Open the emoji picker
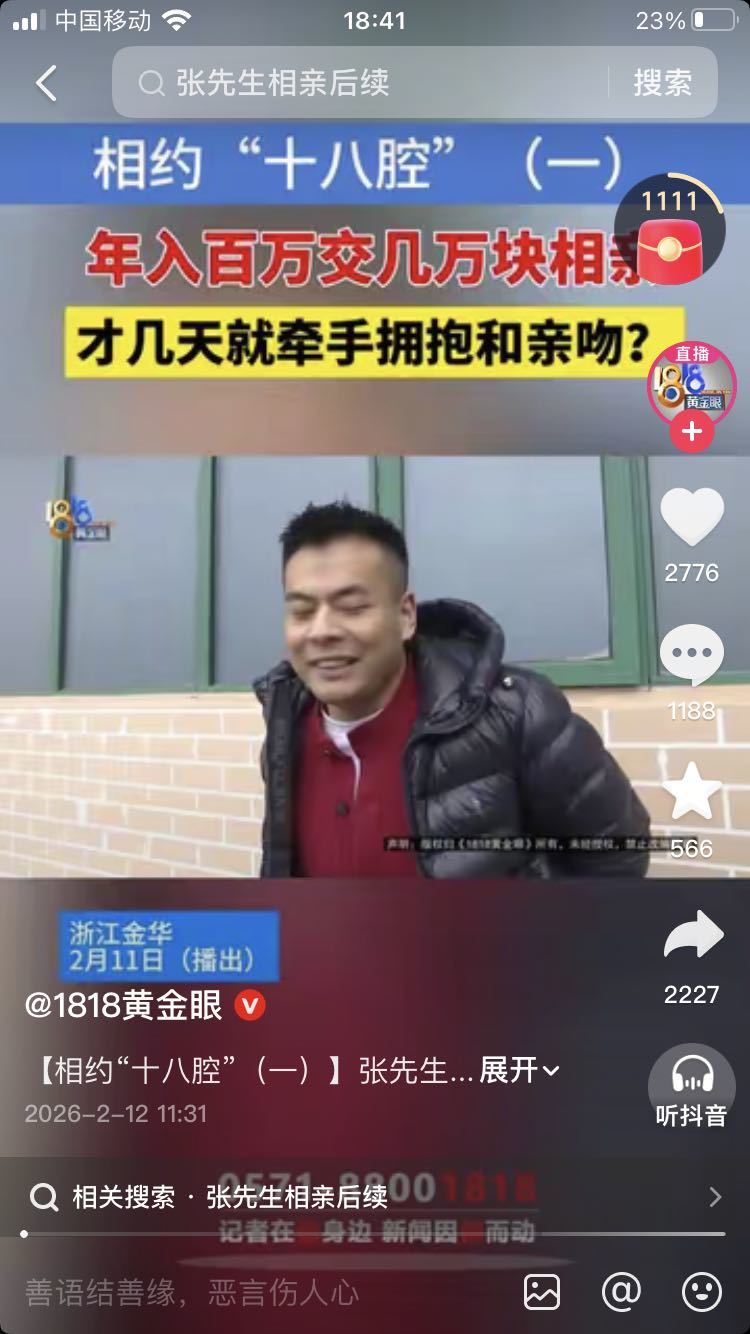The width and height of the screenshot is (750, 1334). pos(701,1293)
